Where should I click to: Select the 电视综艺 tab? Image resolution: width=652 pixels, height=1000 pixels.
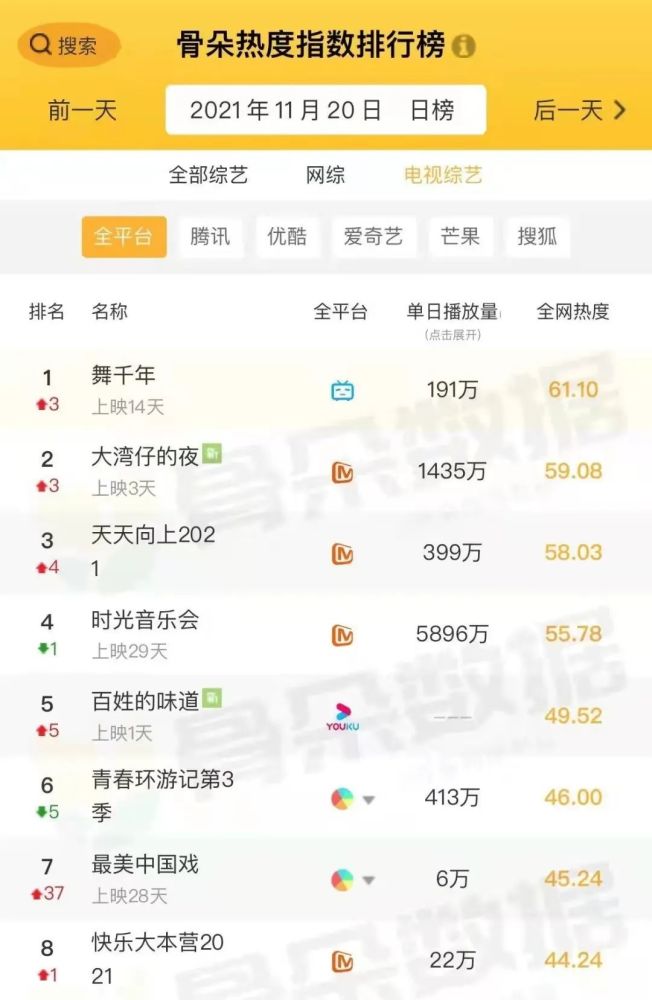tap(442, 176)
